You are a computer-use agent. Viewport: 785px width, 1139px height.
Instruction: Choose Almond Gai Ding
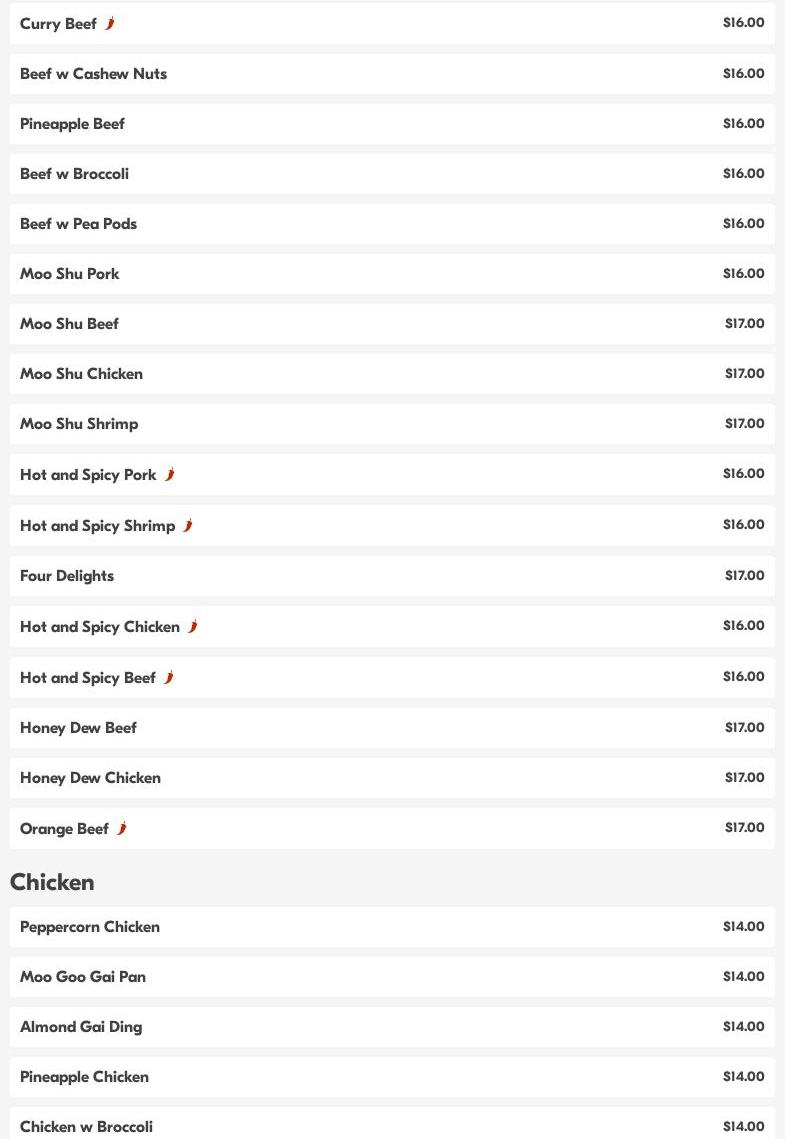(x=81, y=1027)
